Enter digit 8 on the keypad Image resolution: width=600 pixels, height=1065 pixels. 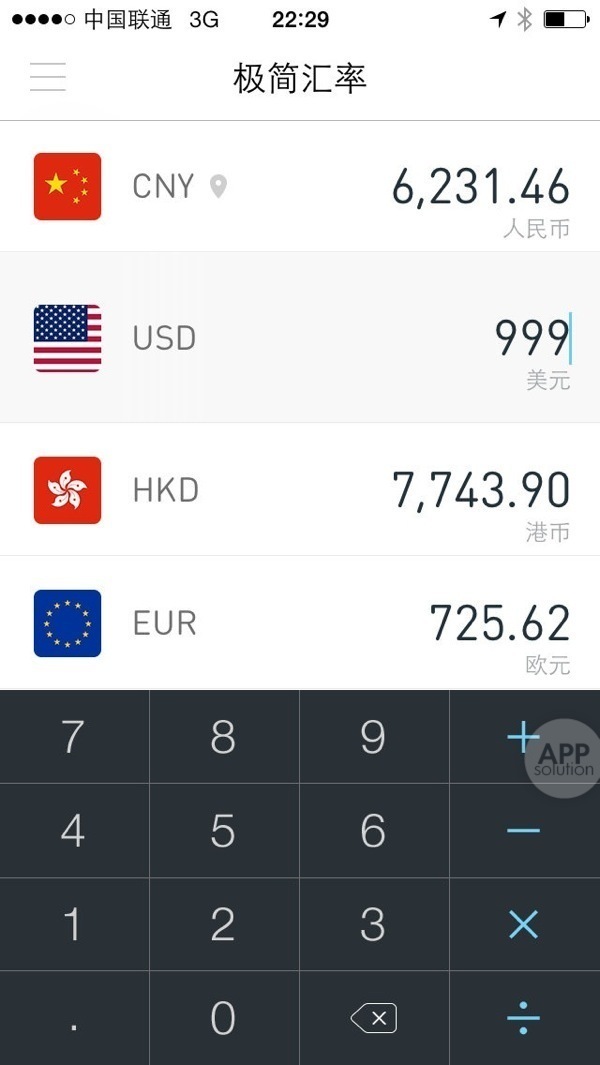223,737
